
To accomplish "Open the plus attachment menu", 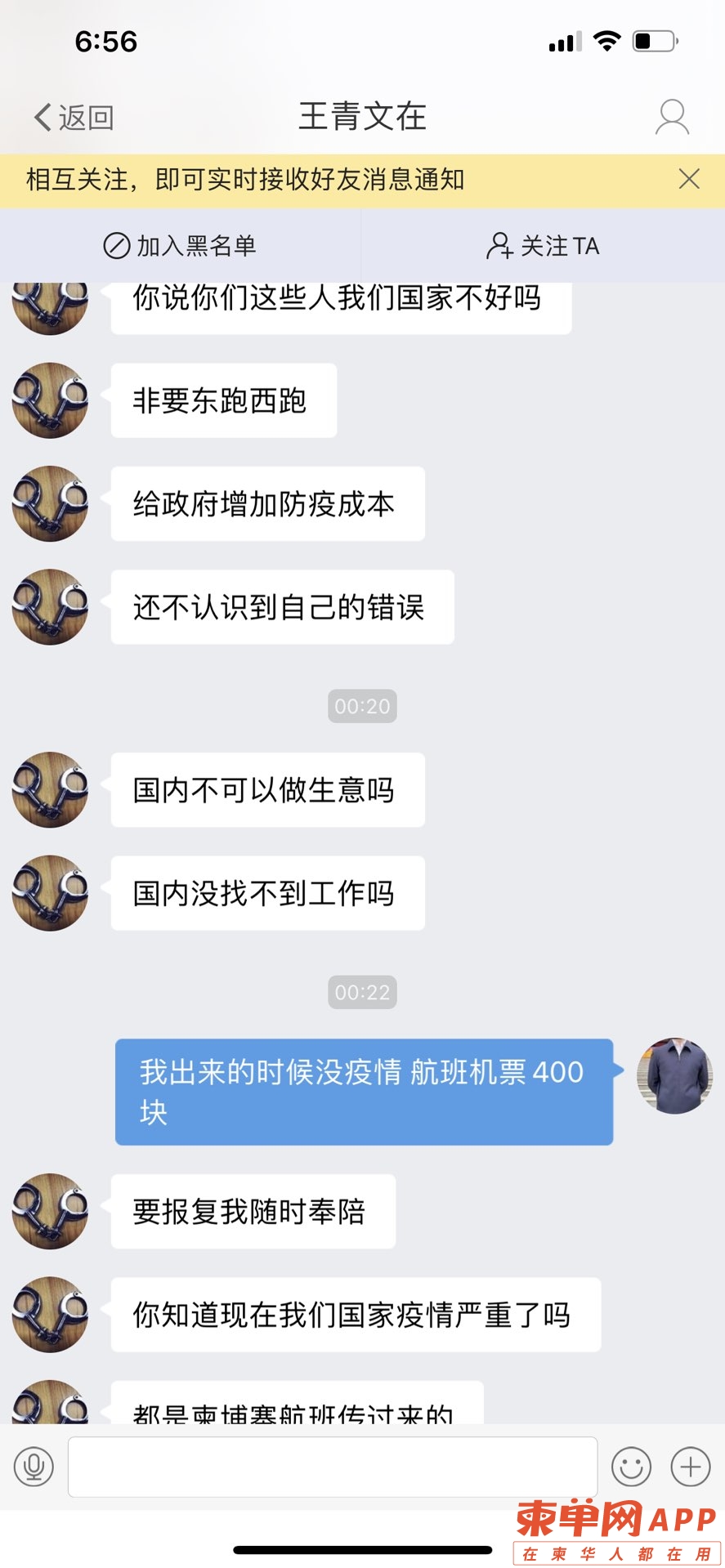I will click(x=691, y=1467).
